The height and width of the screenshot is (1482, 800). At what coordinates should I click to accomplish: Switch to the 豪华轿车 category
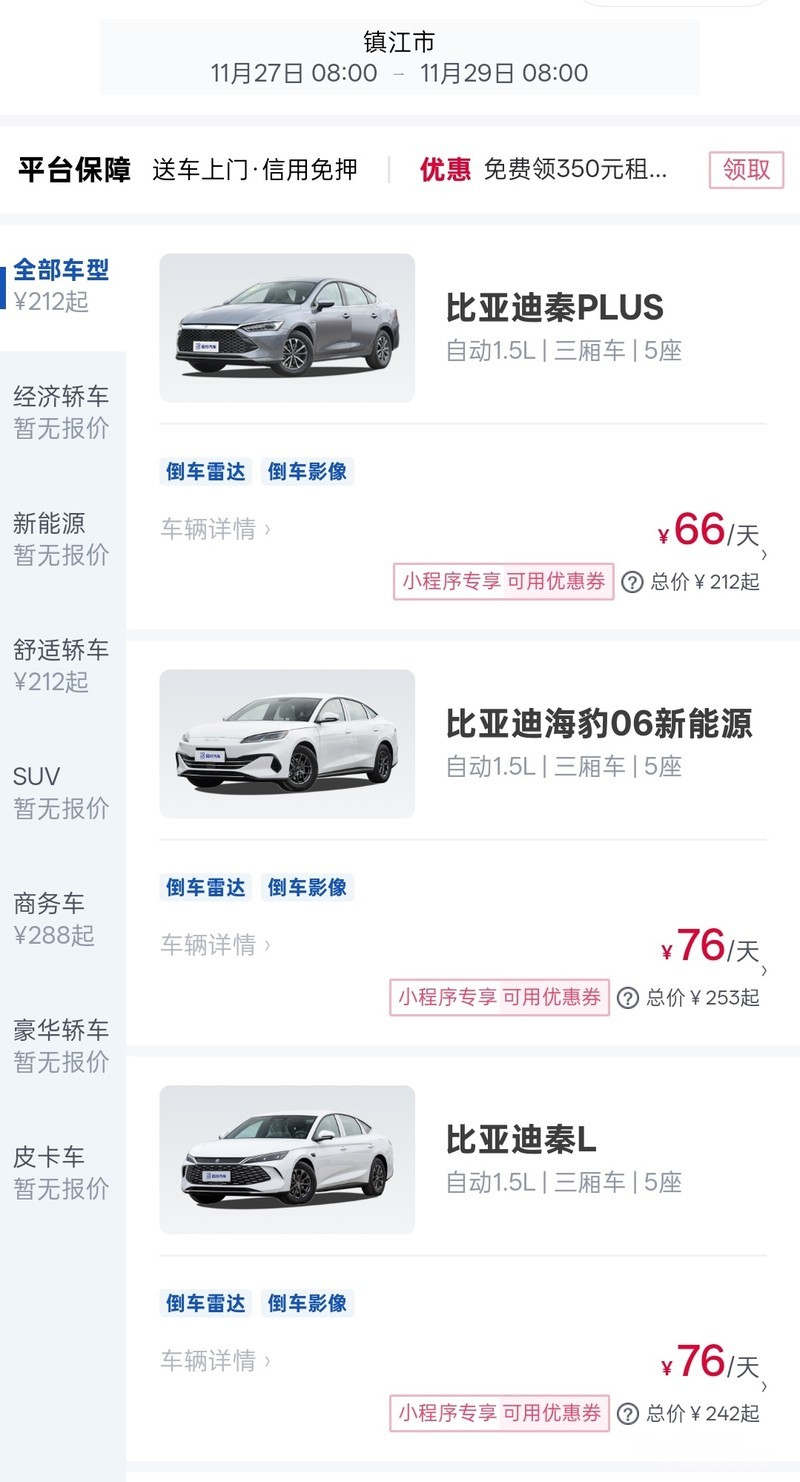tap(61, 1045)
